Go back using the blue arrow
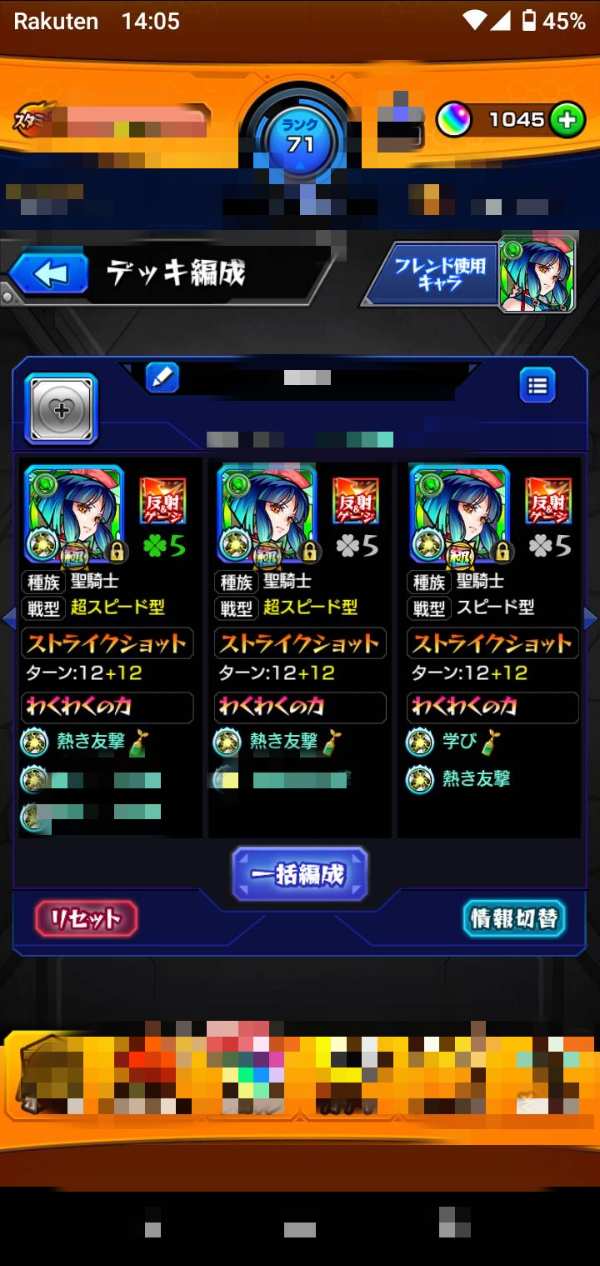The height and width of the screenshot is (1266, 600). point(49,274)
